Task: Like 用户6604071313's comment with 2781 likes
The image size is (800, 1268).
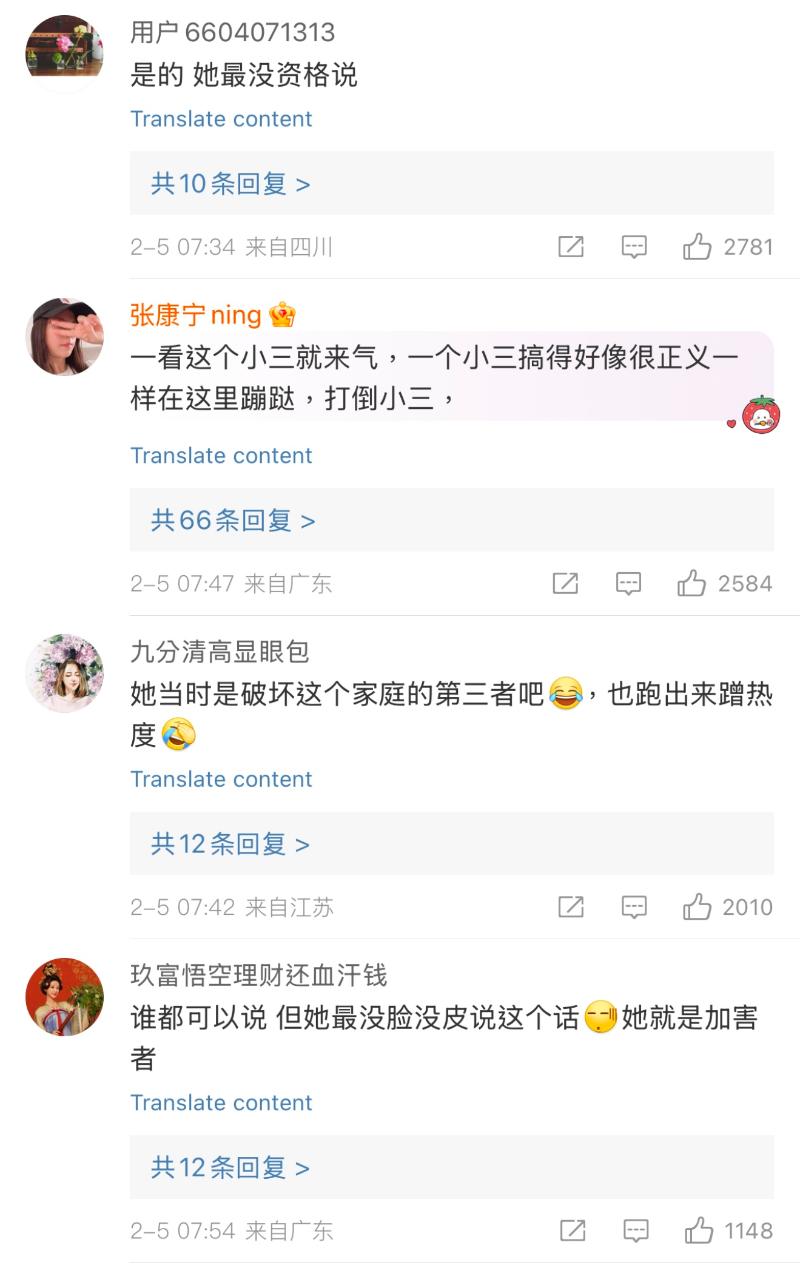Action: pyautogui.click(x=697, y=247)
